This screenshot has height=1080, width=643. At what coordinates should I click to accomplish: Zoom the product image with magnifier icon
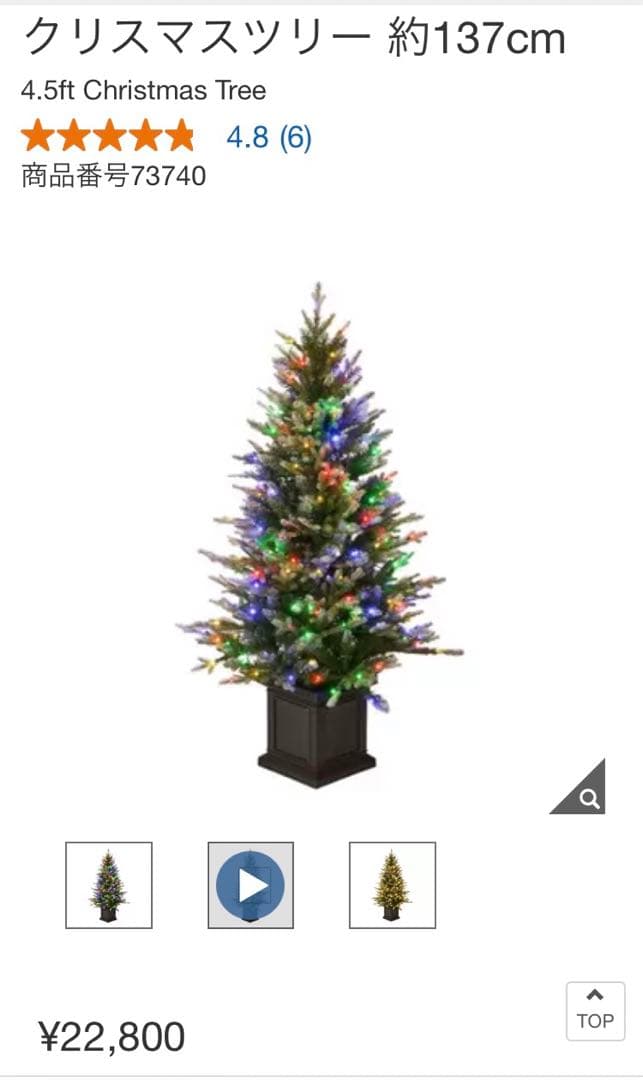click(583, 791)
